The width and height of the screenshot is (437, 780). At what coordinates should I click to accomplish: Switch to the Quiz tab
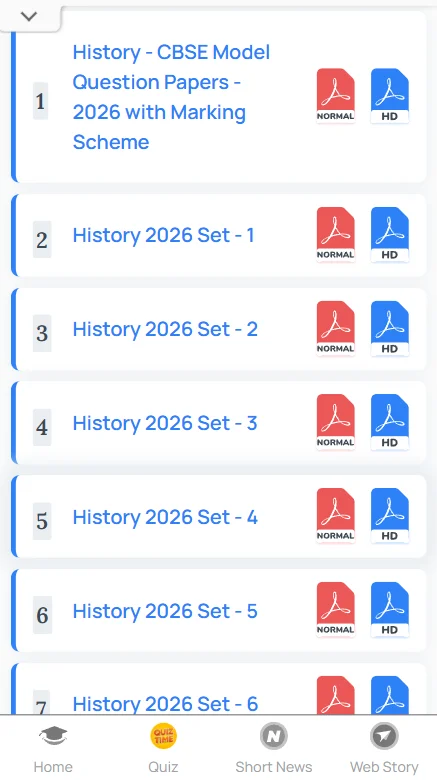click(163, 748)
